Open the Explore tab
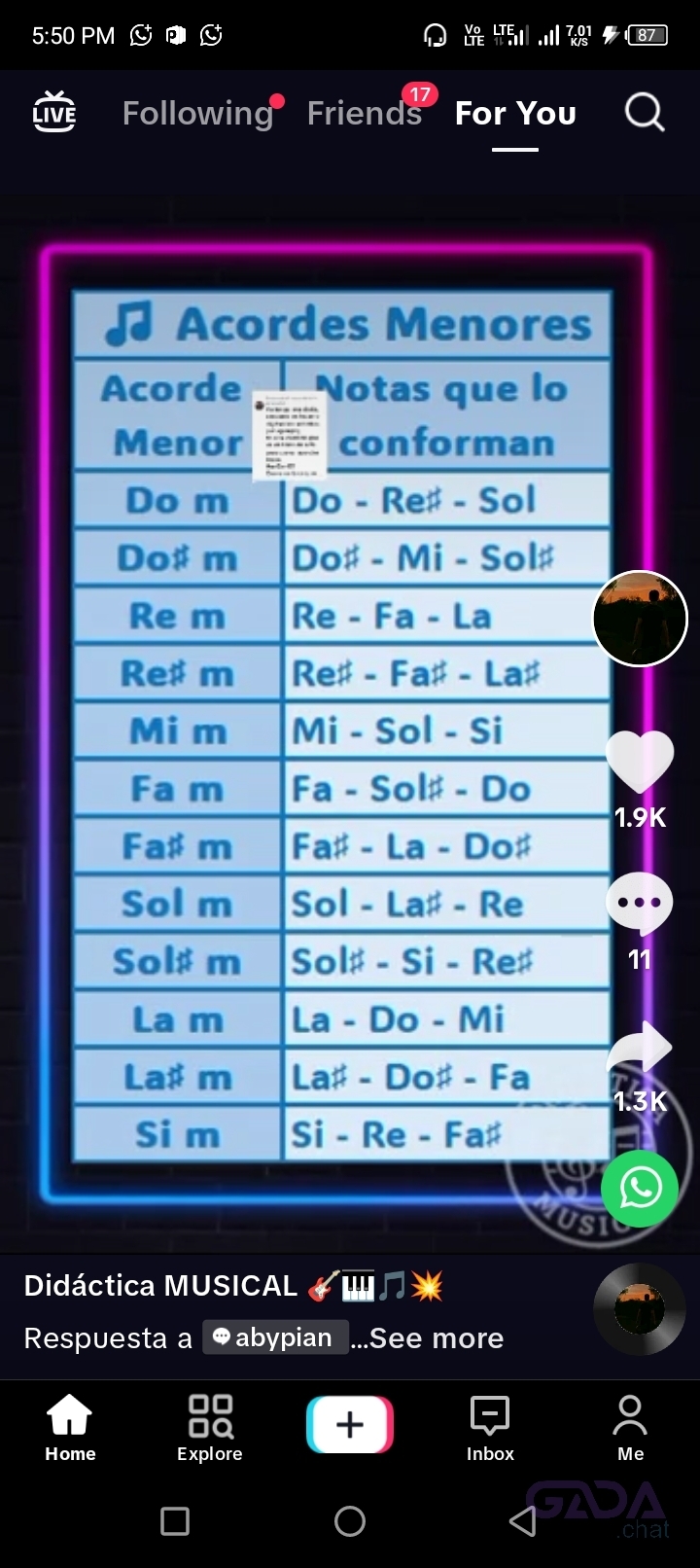700x1568 pixels. click(x=210, y=1427)
